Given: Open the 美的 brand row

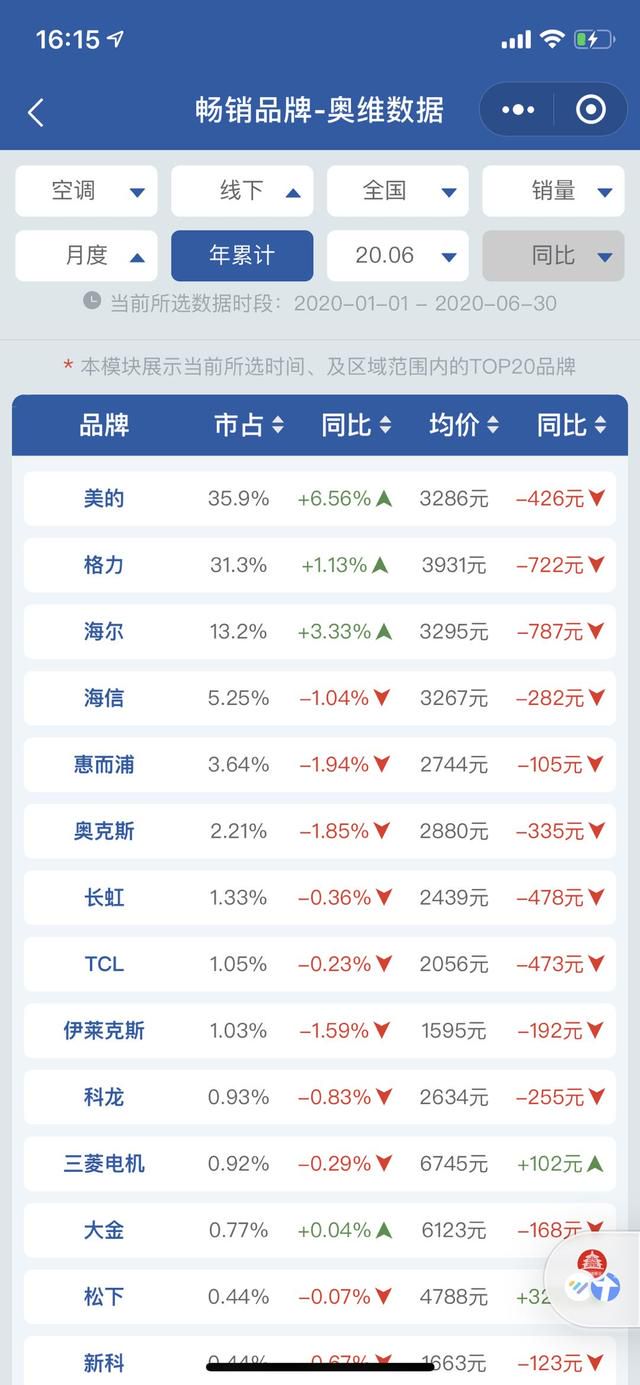Looking at the screenshot, I should pos(320,498).
